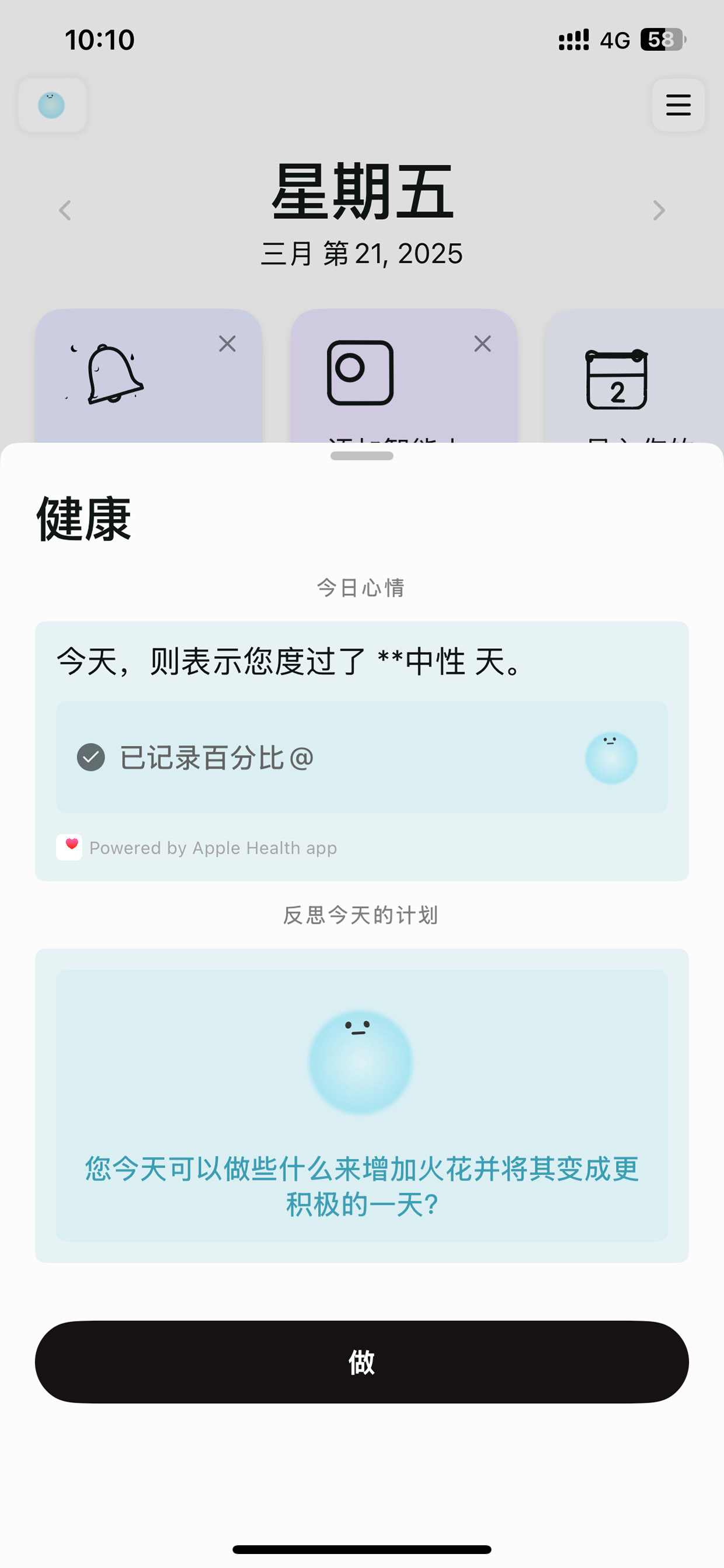724x1568 pixels.
Task: Open the calendar card
Action: tap(635, 376)
